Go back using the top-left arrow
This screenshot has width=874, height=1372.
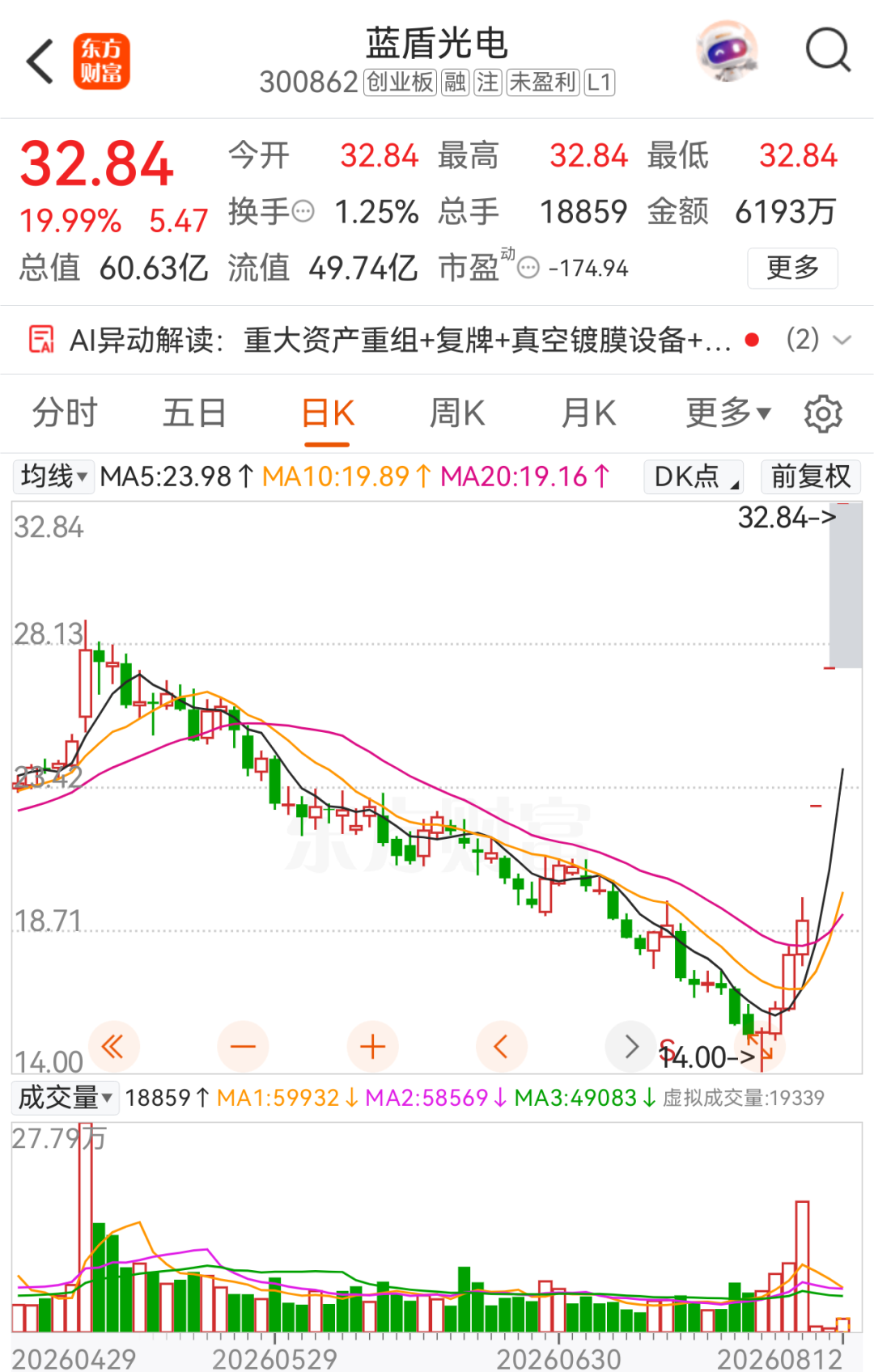[x=40, y=61]
